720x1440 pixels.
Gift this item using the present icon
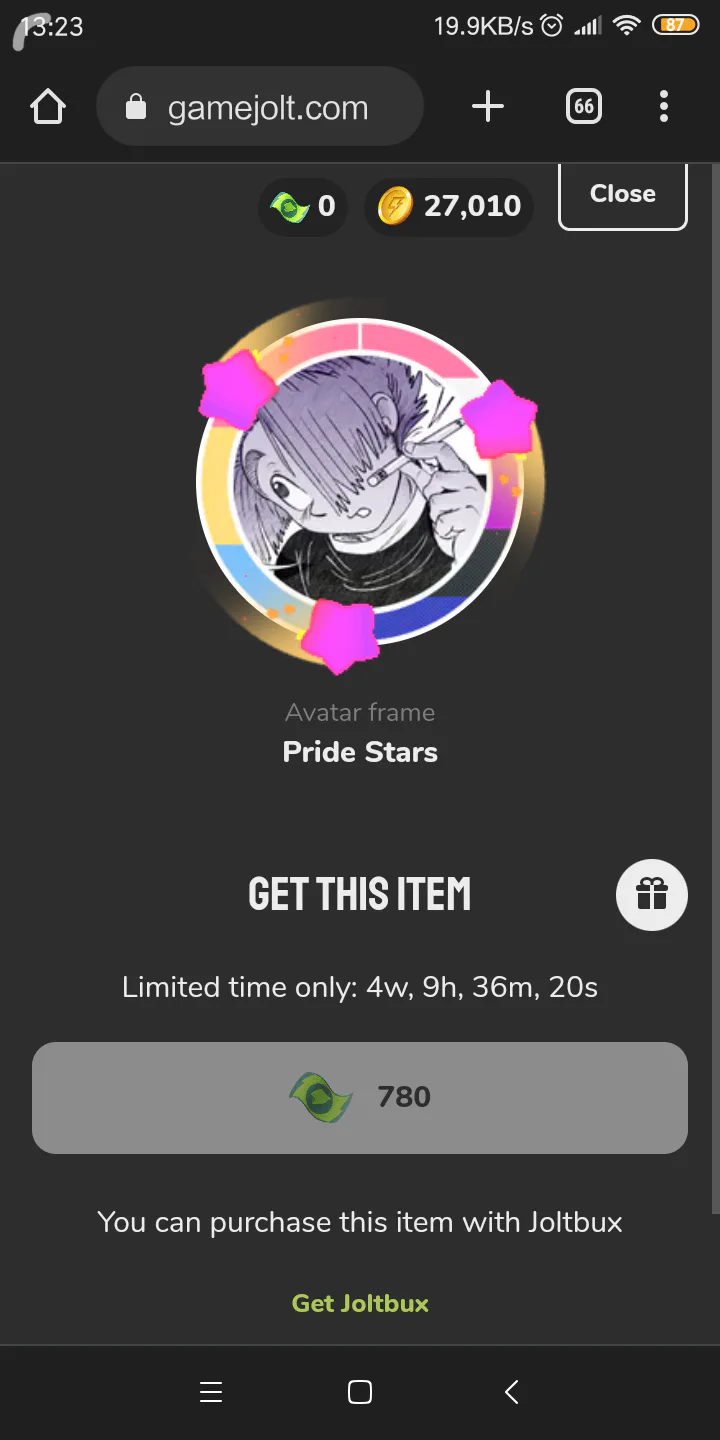(651, 894)
